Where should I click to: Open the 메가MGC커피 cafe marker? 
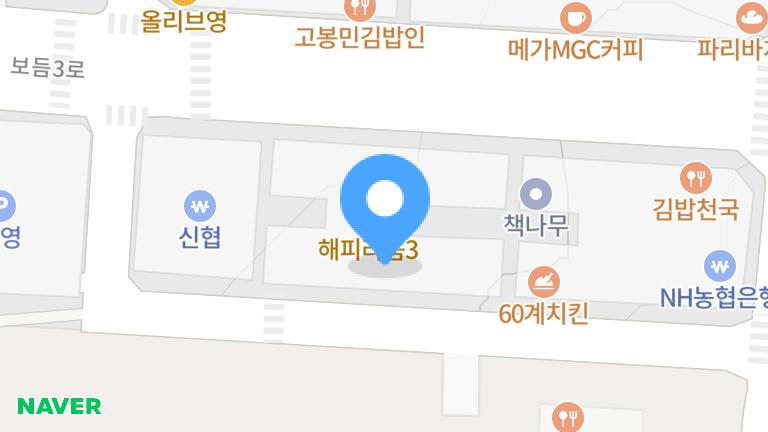tap(575, 17)
